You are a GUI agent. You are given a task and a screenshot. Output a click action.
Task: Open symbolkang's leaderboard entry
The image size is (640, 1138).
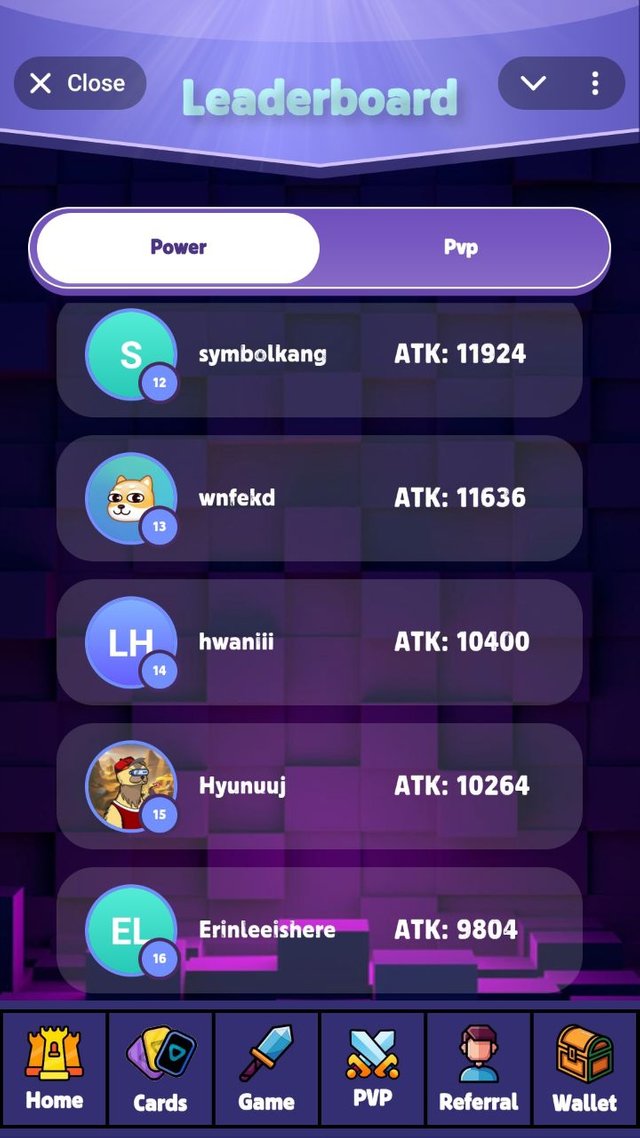coord(319,356)
